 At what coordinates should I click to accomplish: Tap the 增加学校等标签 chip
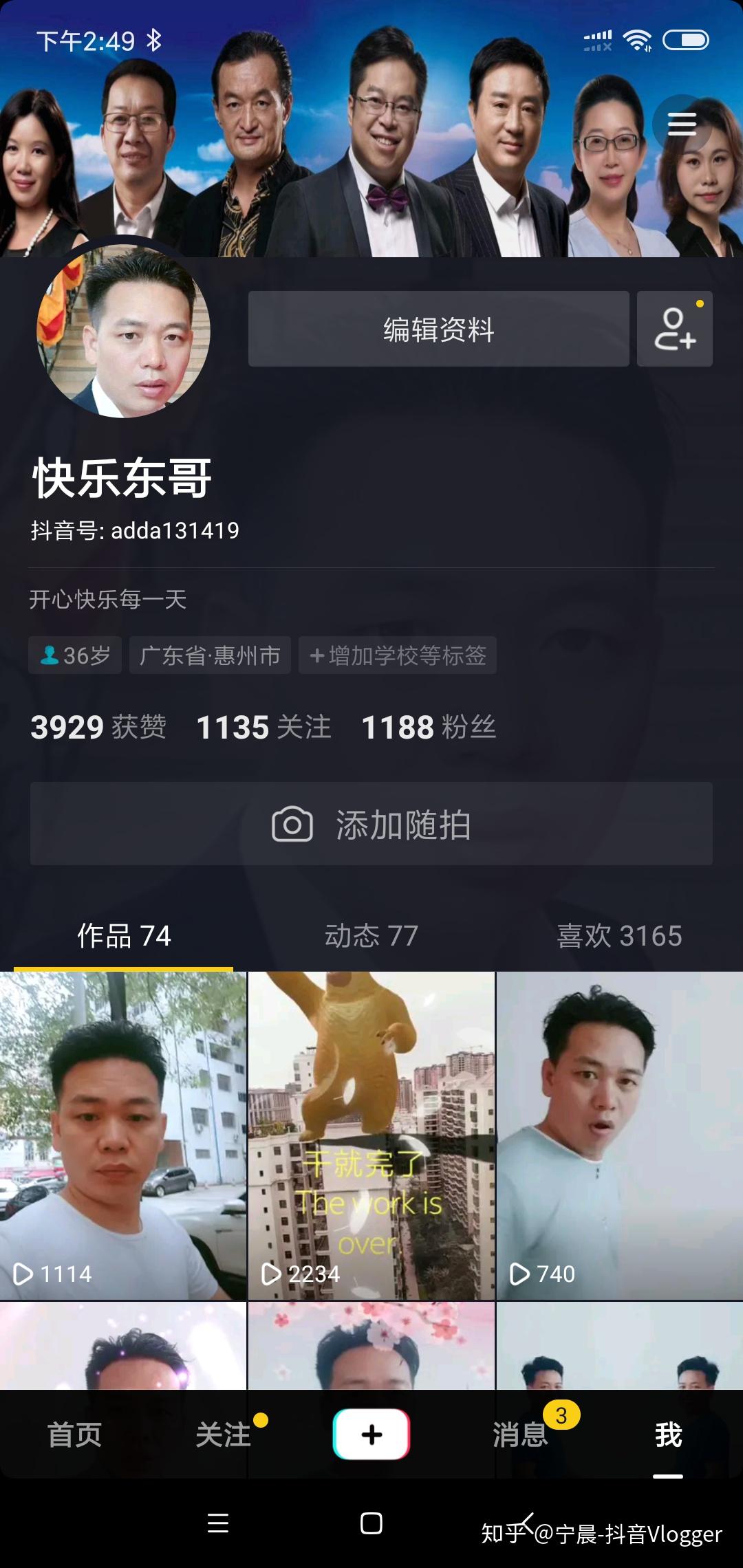tap(398, 655)
